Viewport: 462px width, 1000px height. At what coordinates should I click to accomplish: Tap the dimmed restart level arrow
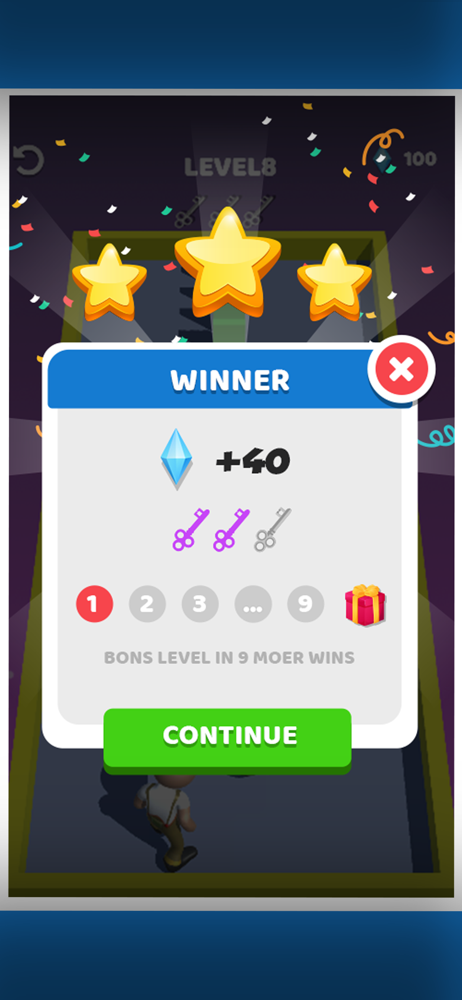click(29, 161)
